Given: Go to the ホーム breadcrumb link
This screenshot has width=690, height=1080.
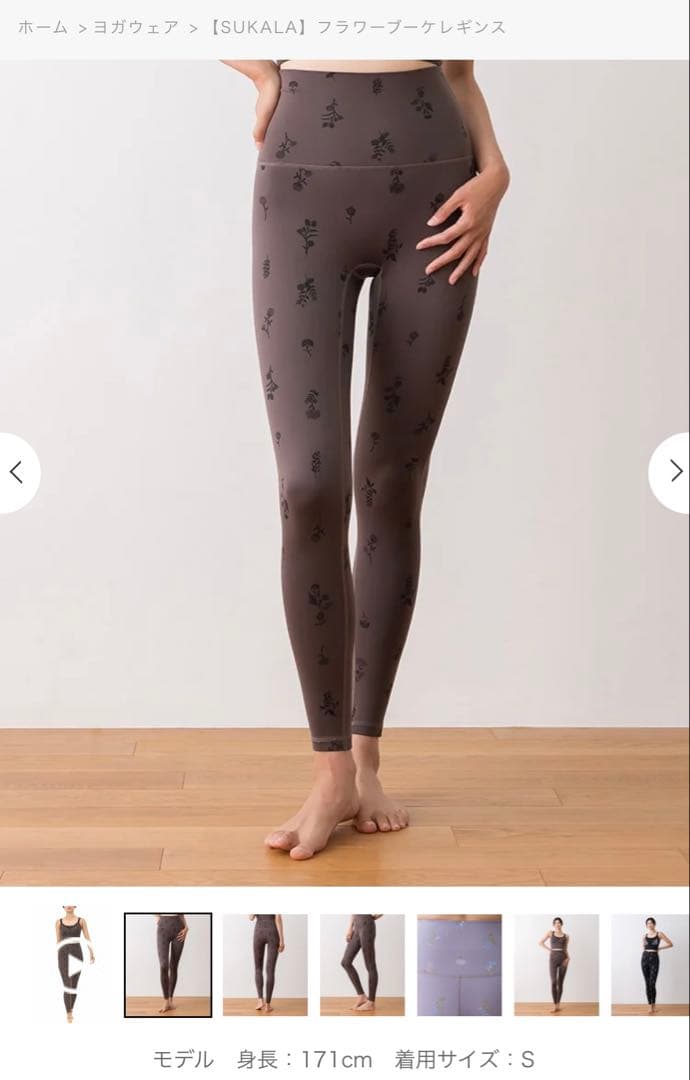Looking at the screenshot, I should pyautogui.click(x=42, y=28).
